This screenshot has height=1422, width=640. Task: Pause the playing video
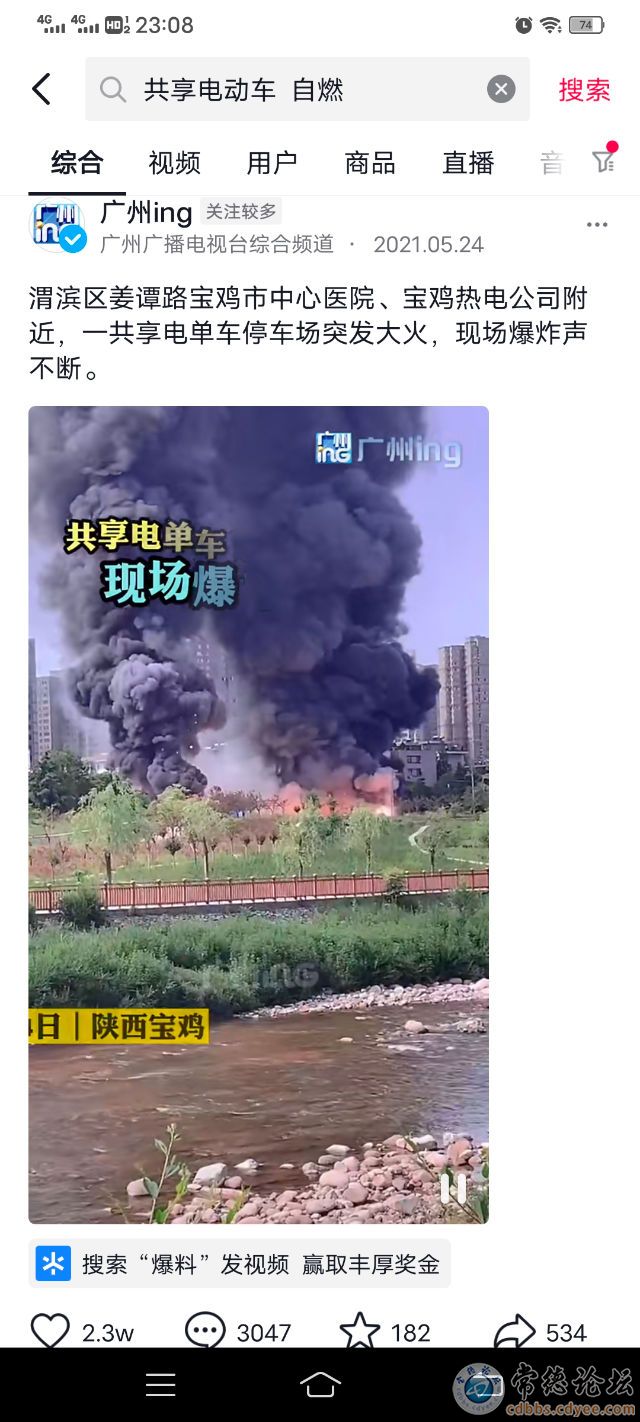453,1188
